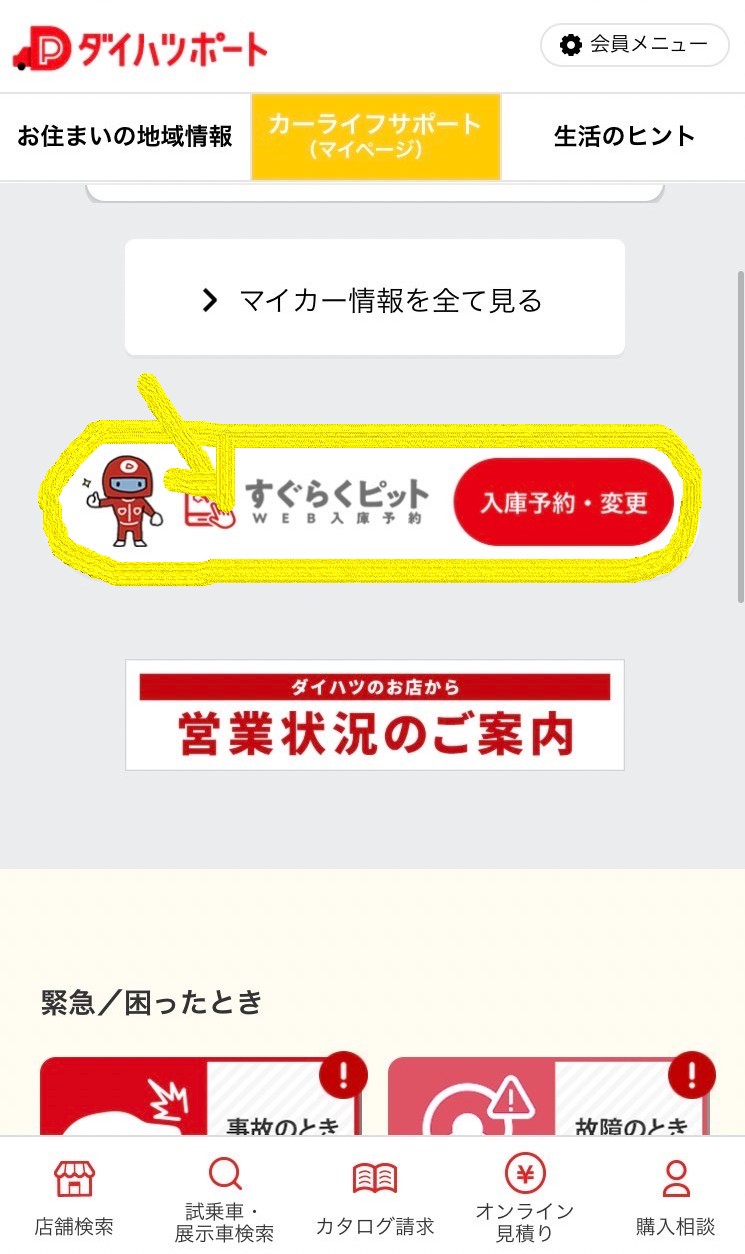Select カタログ請求 in bottom navigation
This screenshot has height=1254, width=745.
pos(375,1198)
